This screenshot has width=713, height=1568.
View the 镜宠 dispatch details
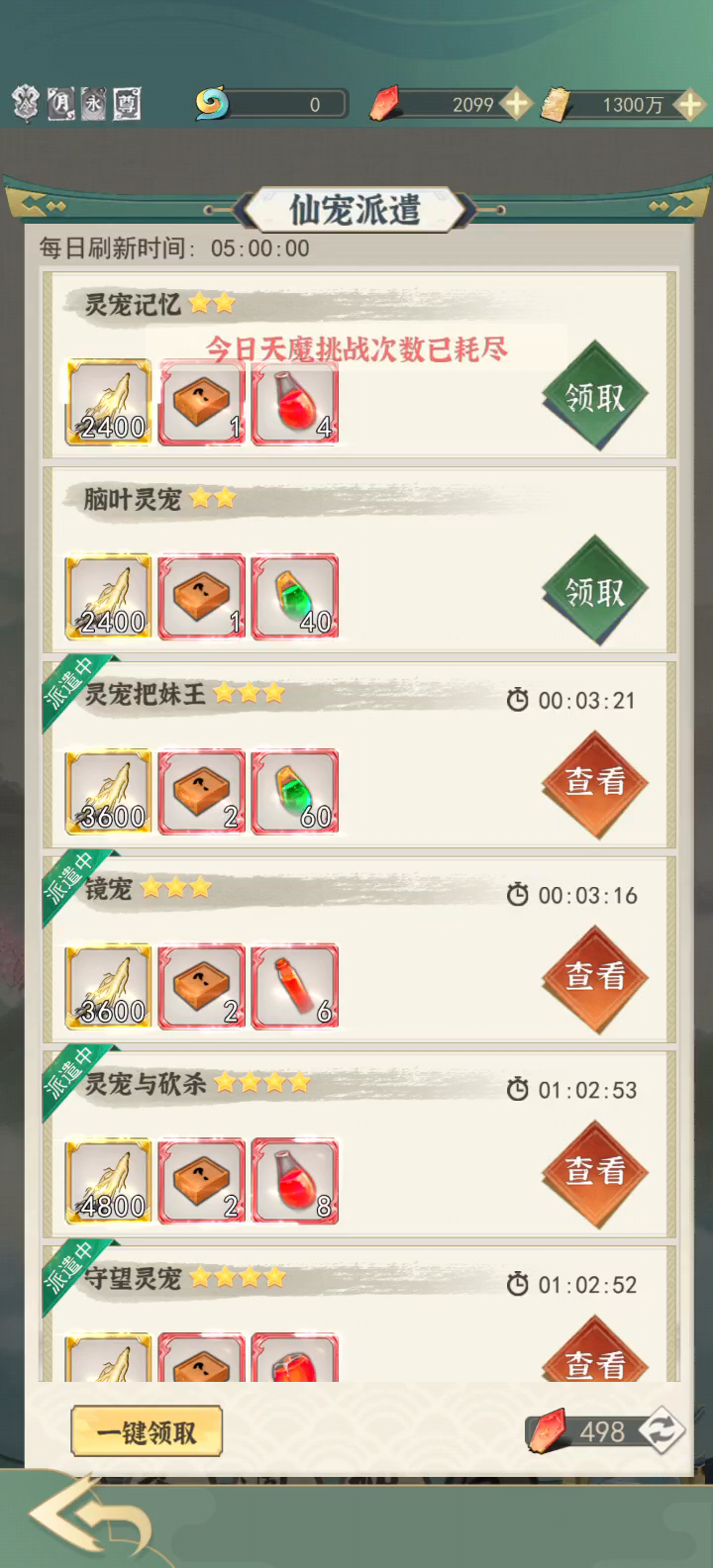click(594, 978)
